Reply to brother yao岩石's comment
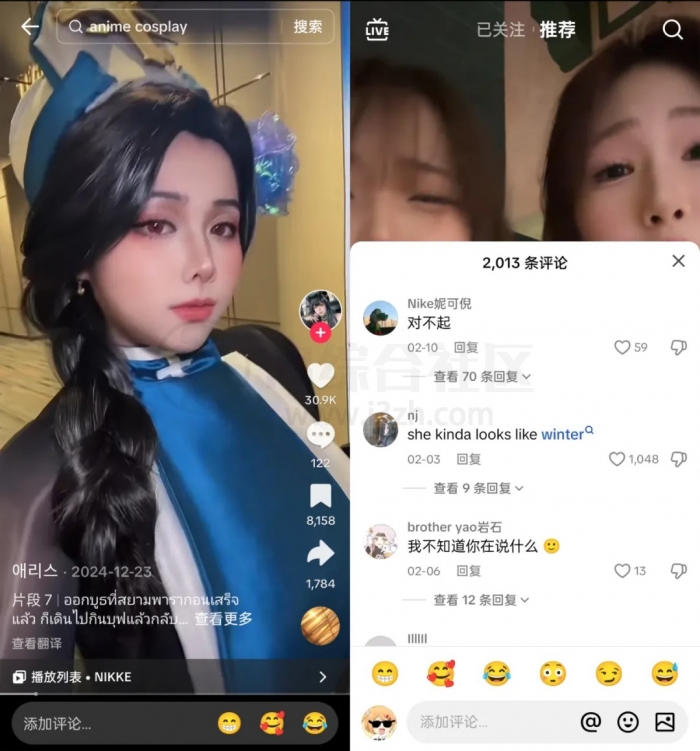 468,571
